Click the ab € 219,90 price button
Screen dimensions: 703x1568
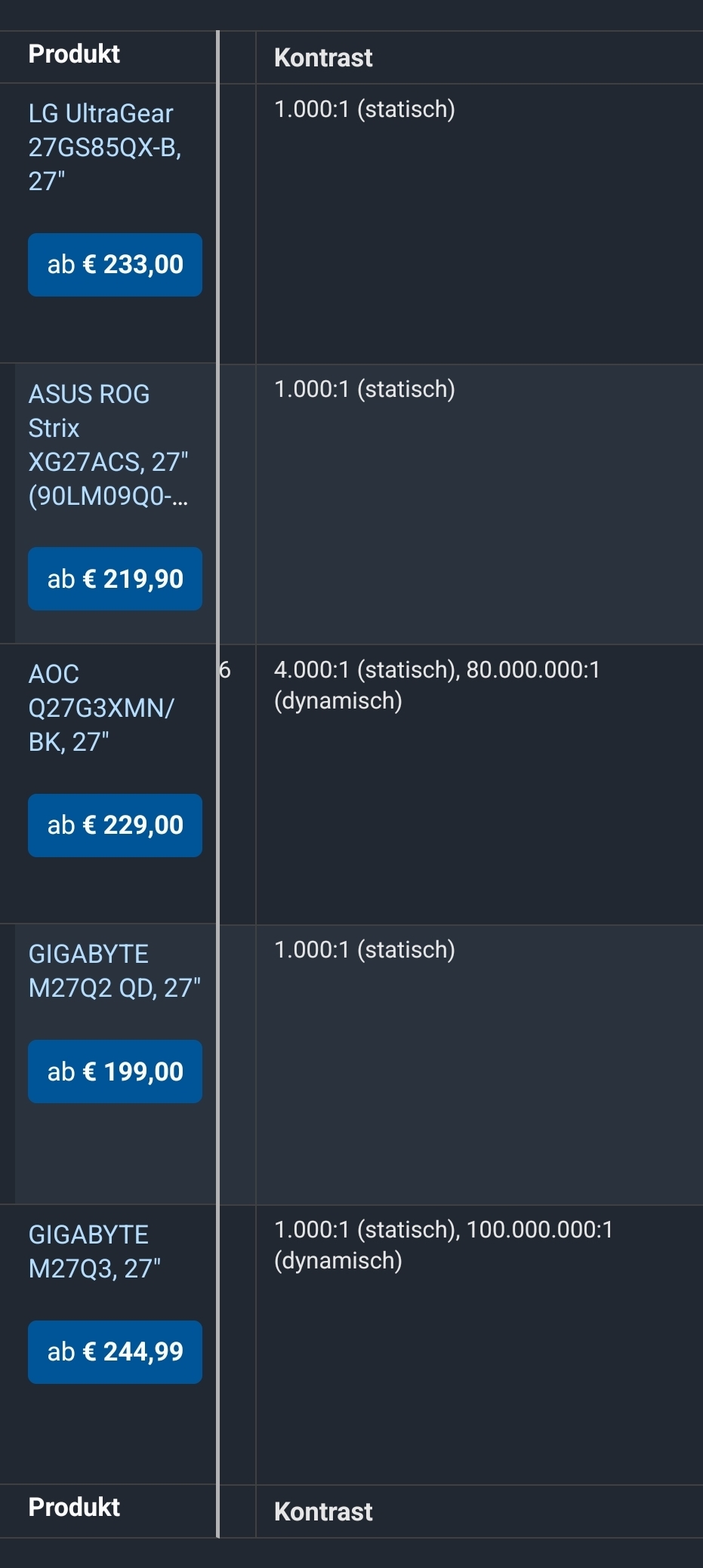coord(115,579)
